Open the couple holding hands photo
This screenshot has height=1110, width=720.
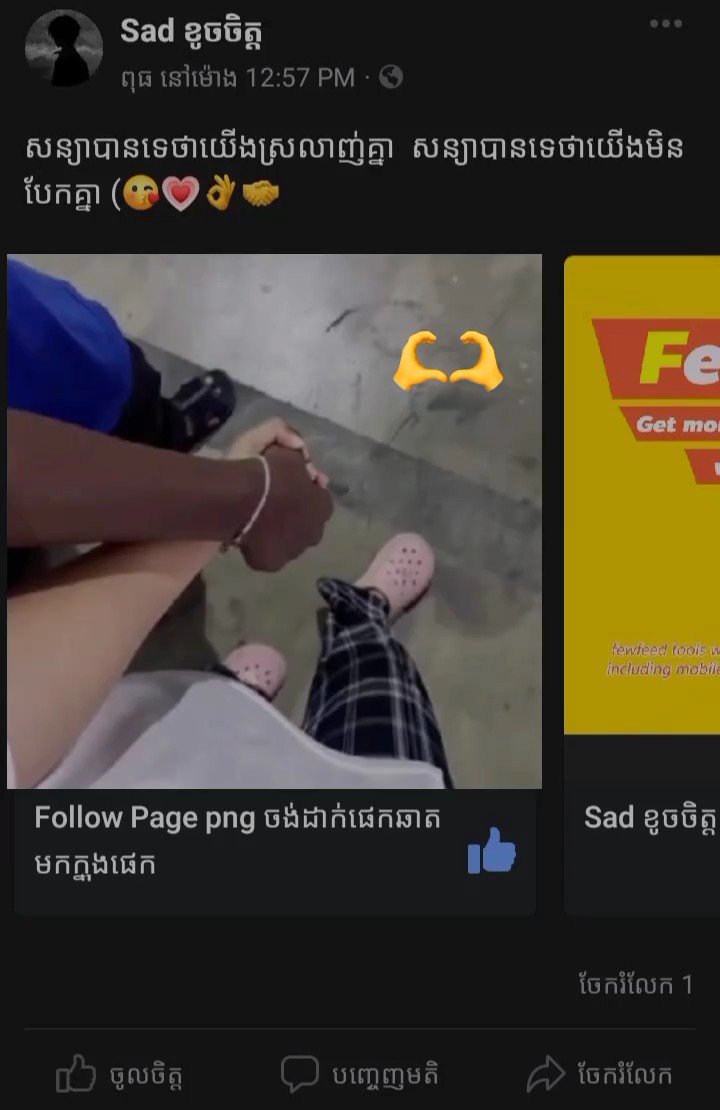[x=275, y=521]
